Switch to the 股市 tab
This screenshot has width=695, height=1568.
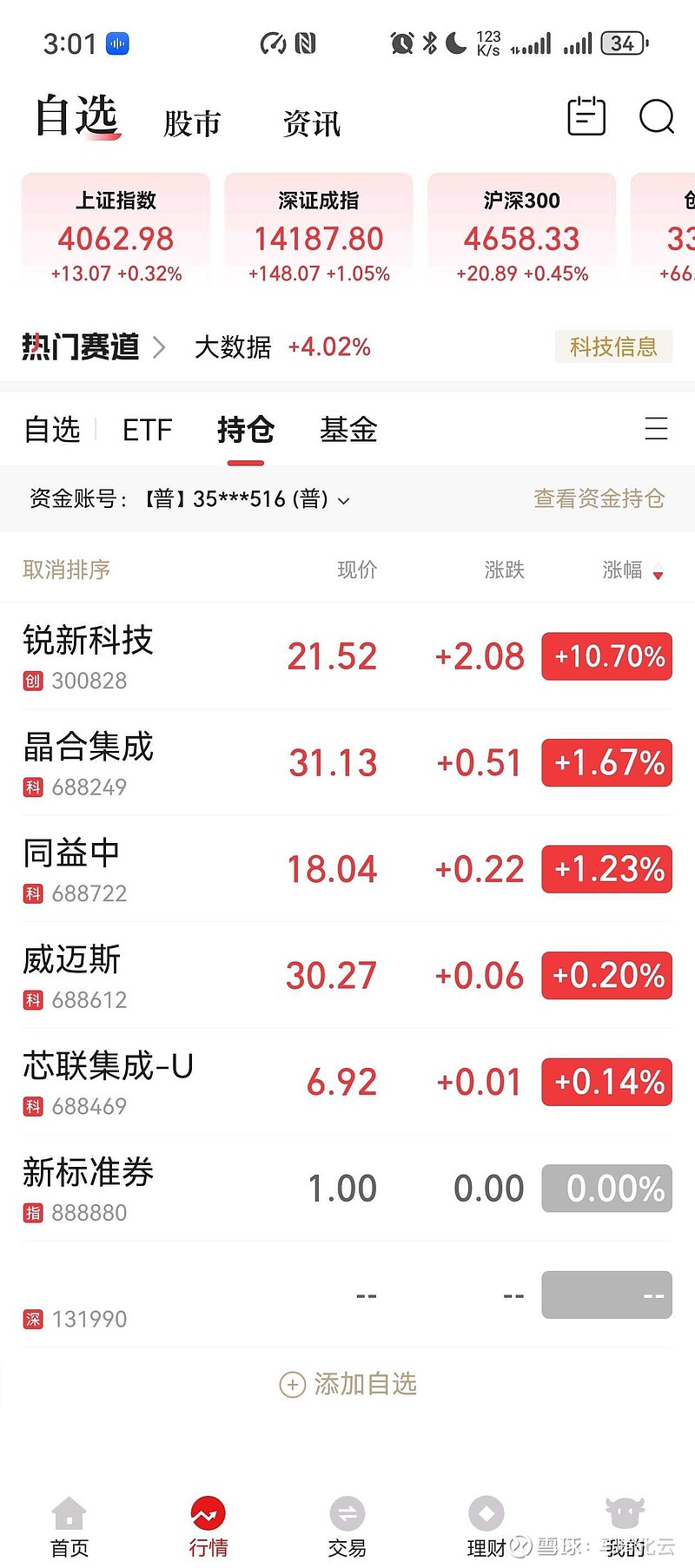coord(192,122)
